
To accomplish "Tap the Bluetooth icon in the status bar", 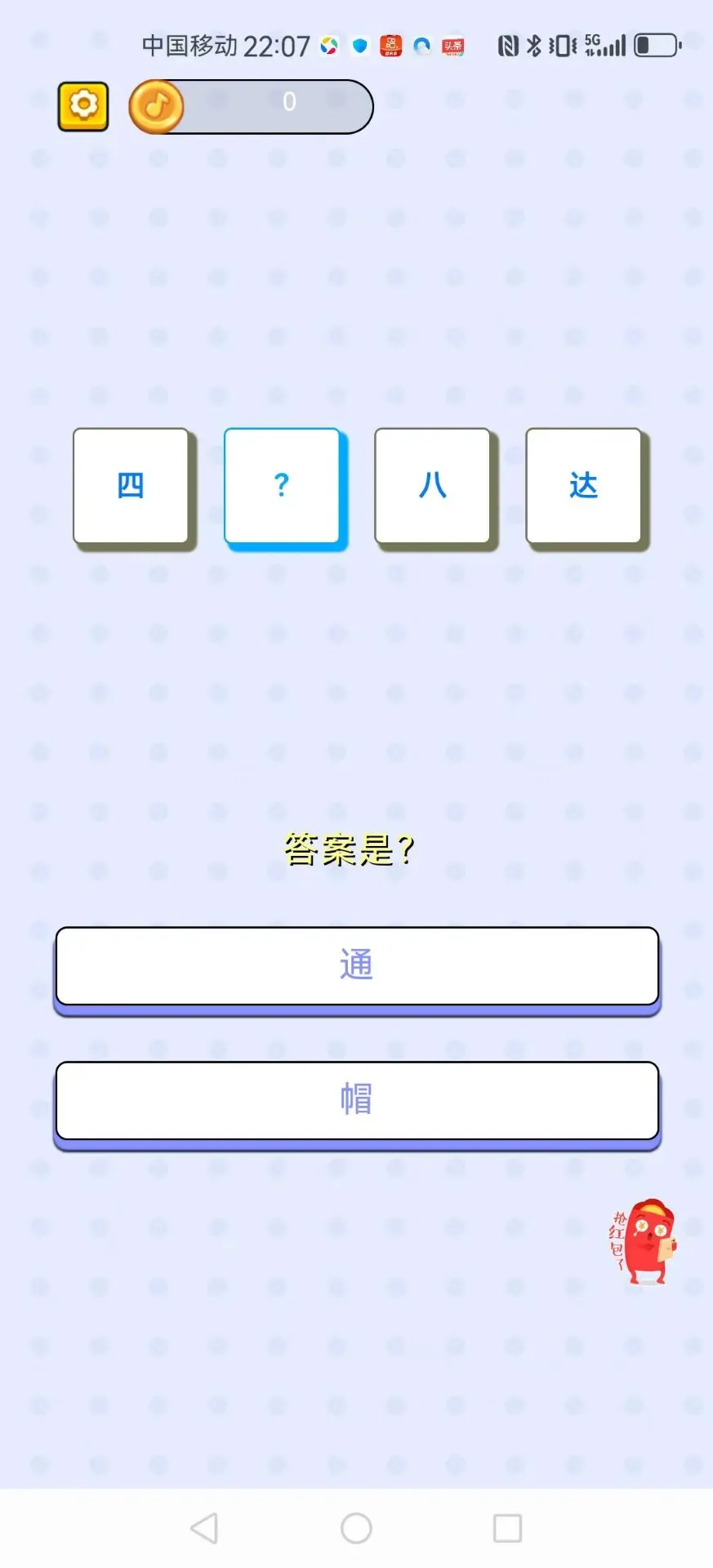I will click(x=535, y=46).
